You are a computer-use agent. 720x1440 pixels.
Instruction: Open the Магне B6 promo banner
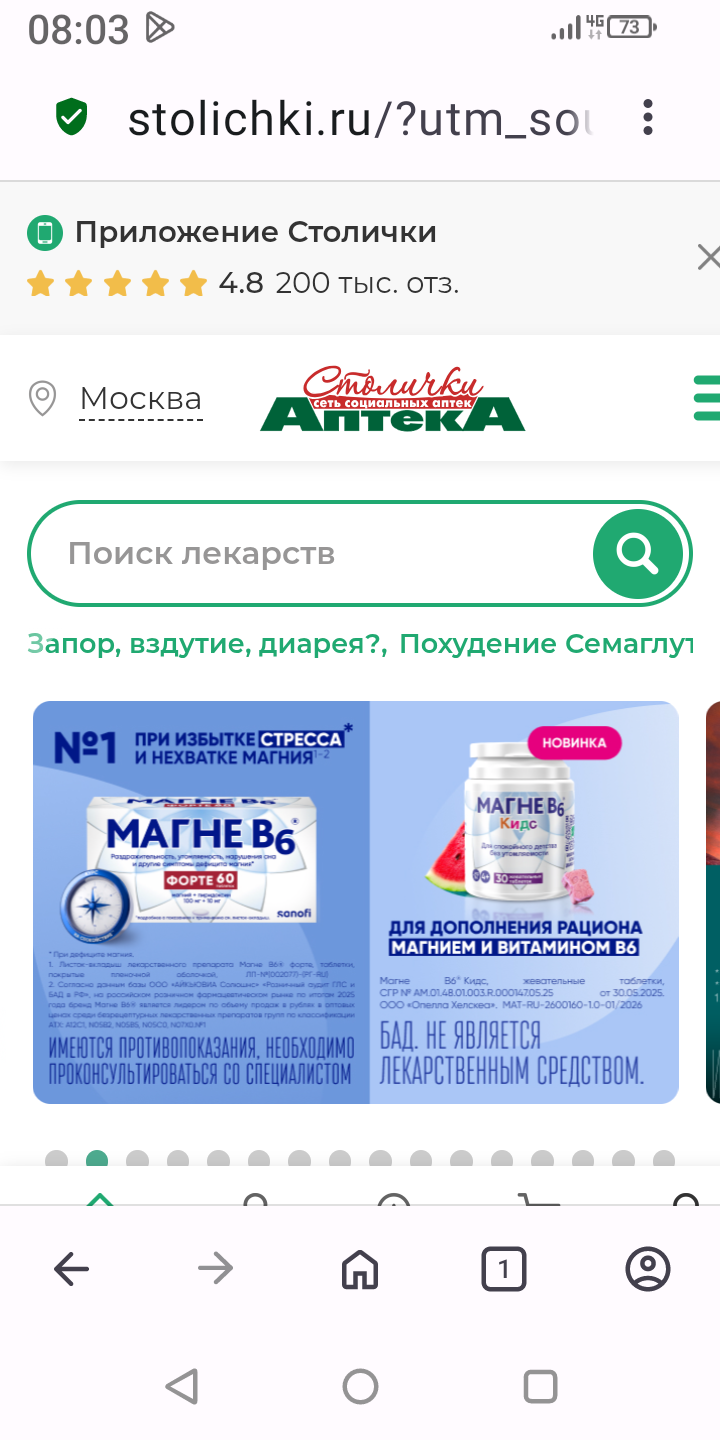(356, 902)
